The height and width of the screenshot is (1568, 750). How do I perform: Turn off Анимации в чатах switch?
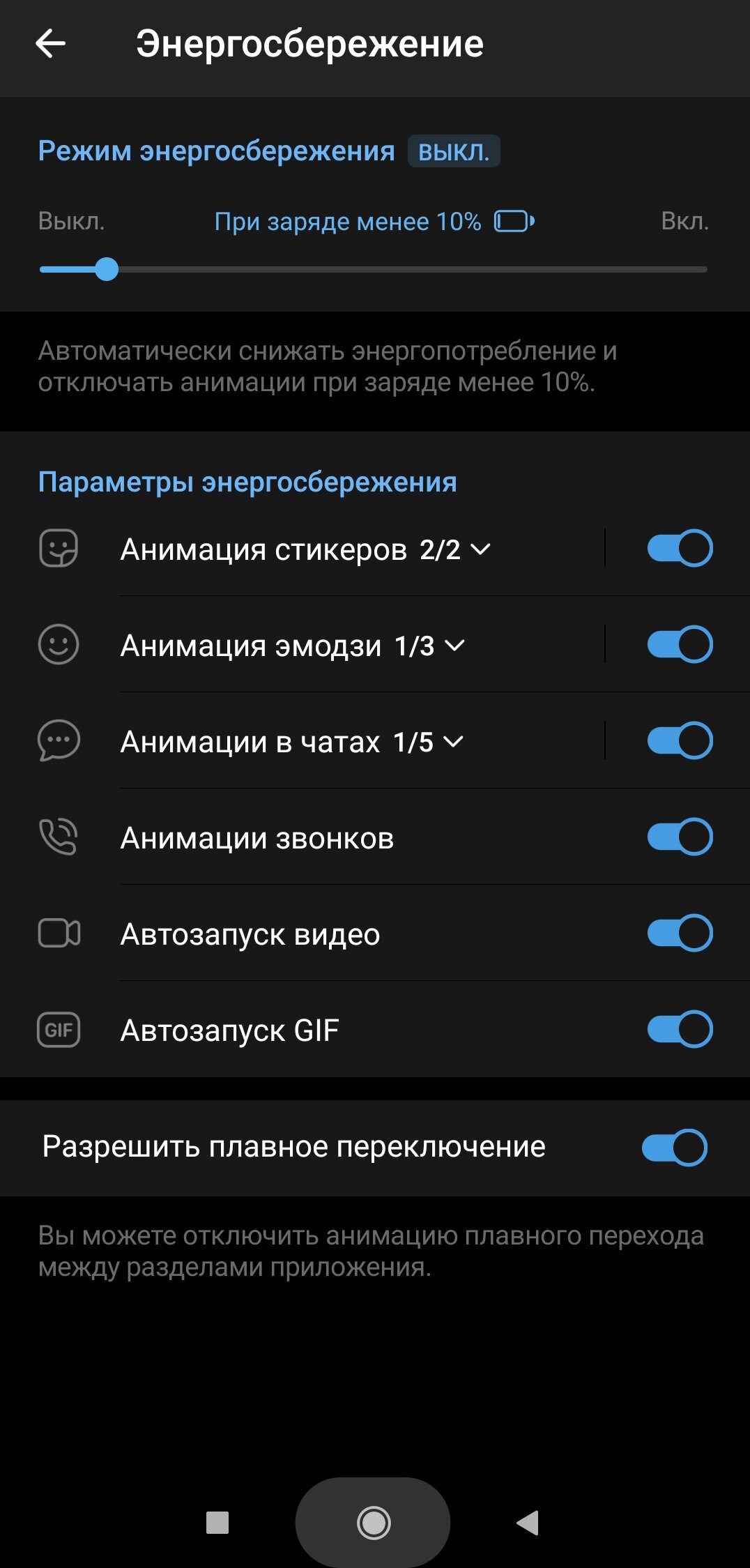680,741
